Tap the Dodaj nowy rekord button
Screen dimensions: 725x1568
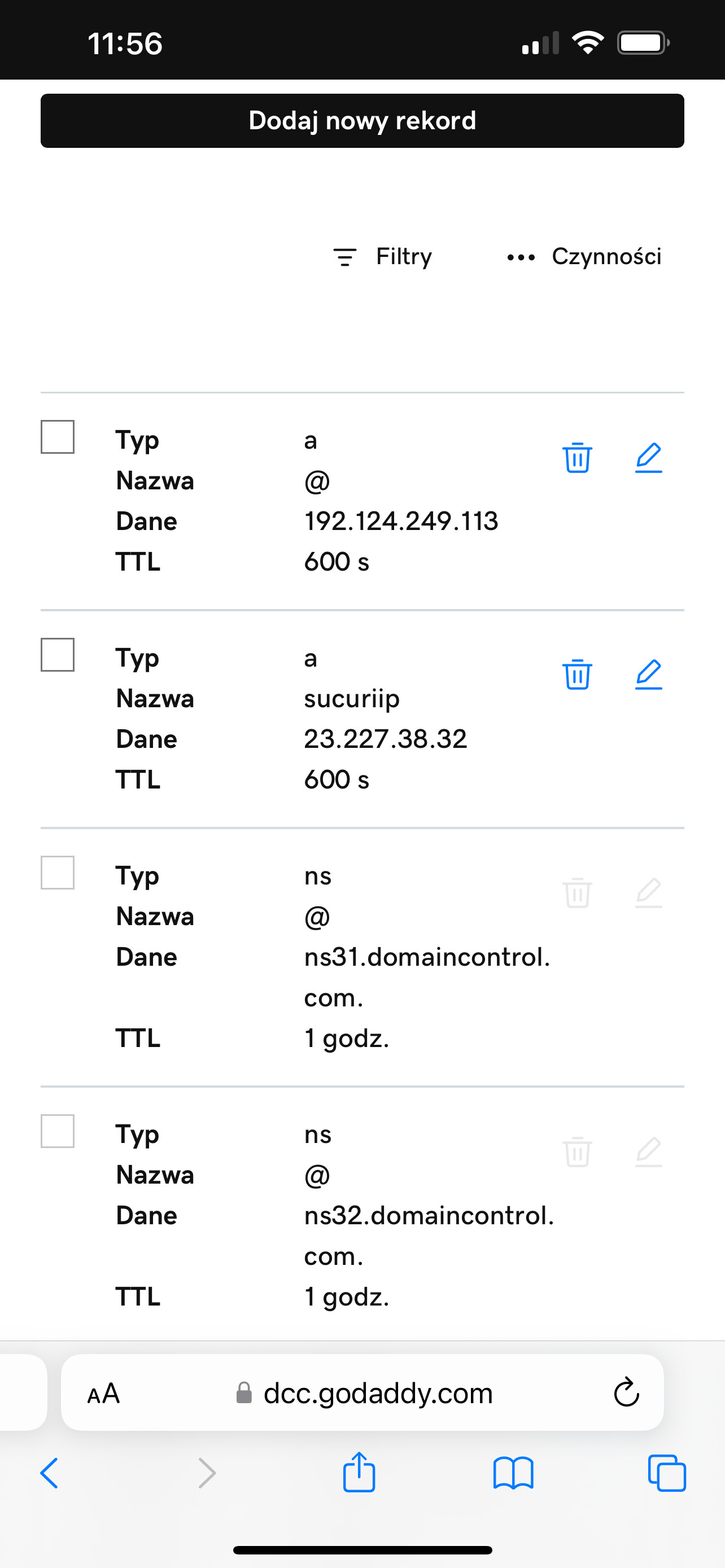(362, 121)
